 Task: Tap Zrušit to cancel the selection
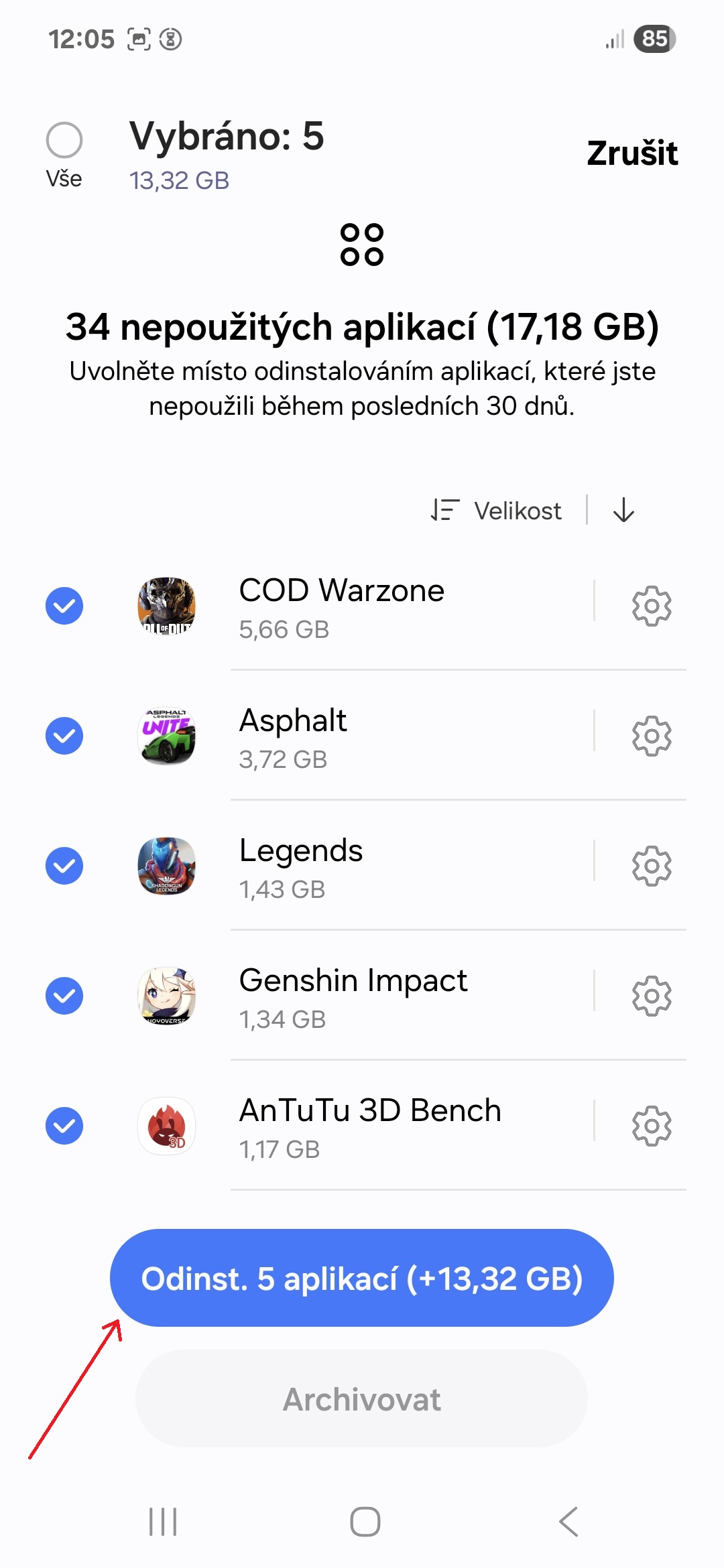click(x=631, y=153)
